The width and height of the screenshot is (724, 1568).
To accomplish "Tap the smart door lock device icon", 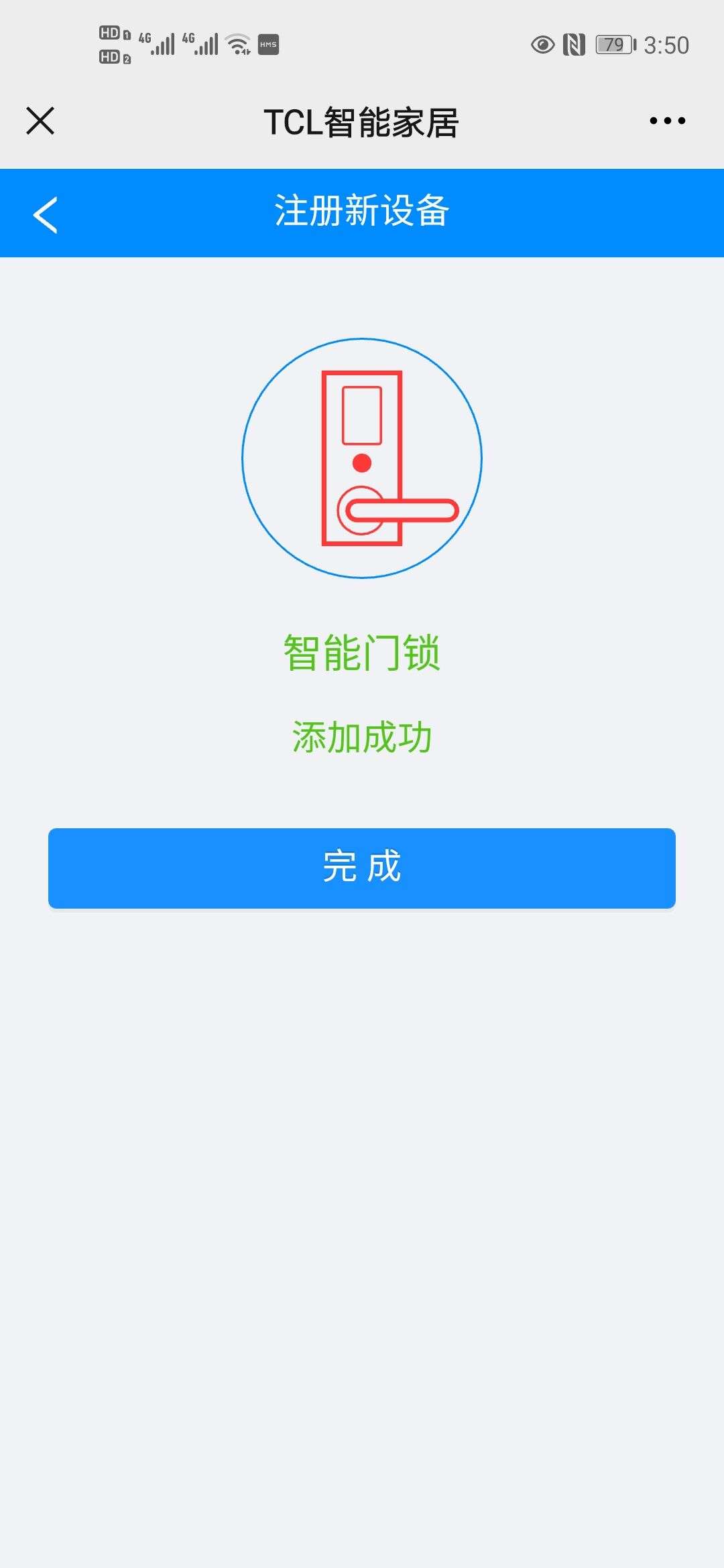I will point(362,459).
